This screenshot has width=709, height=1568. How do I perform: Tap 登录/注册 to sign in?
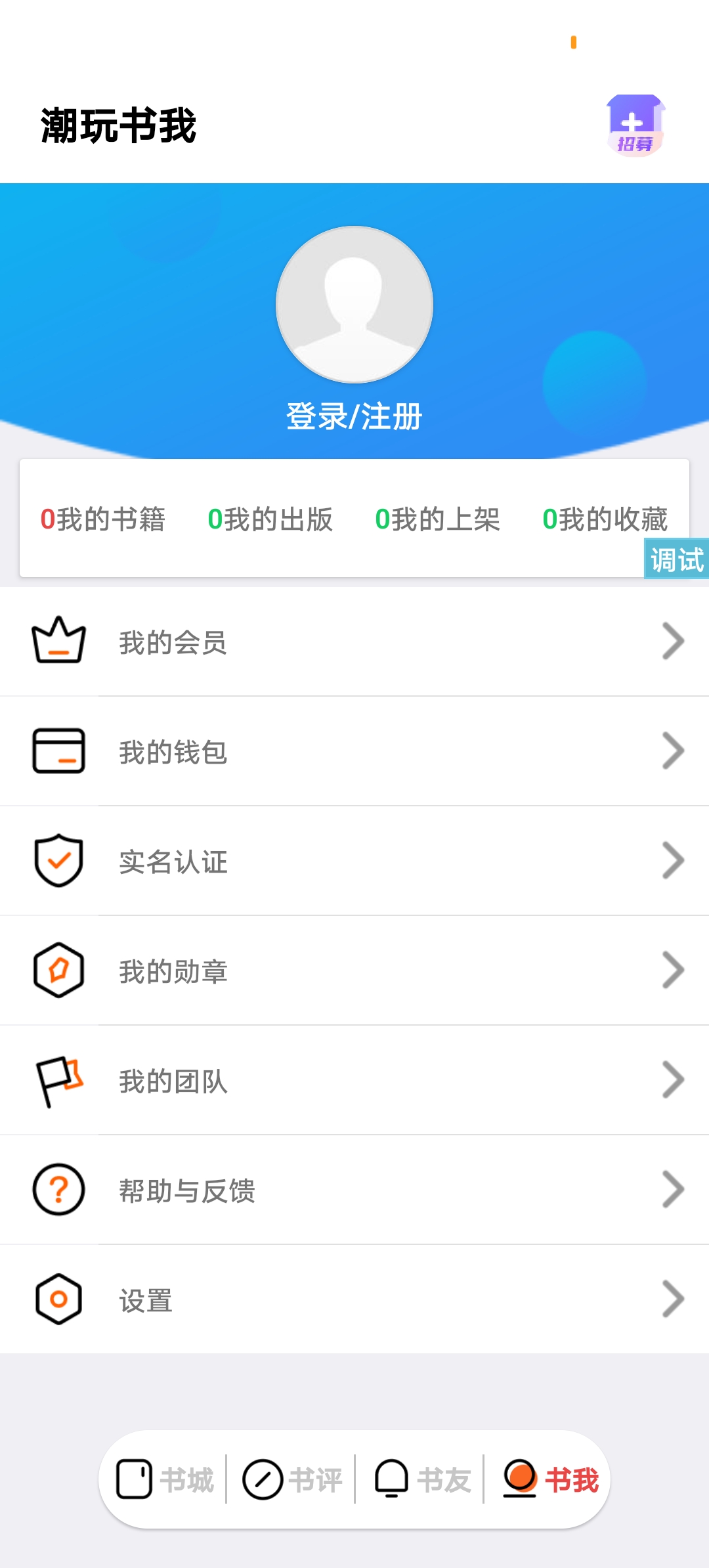pos(354,416)
